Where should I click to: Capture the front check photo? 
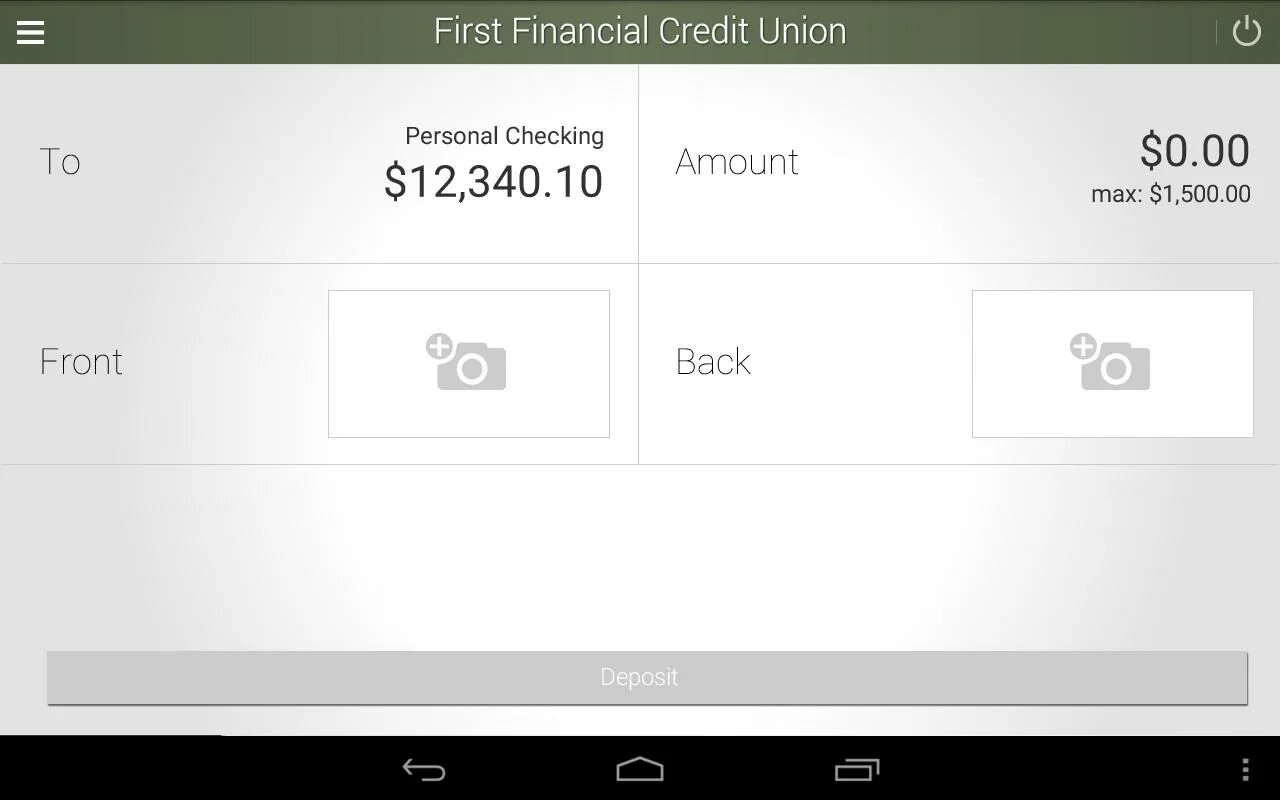468,364
